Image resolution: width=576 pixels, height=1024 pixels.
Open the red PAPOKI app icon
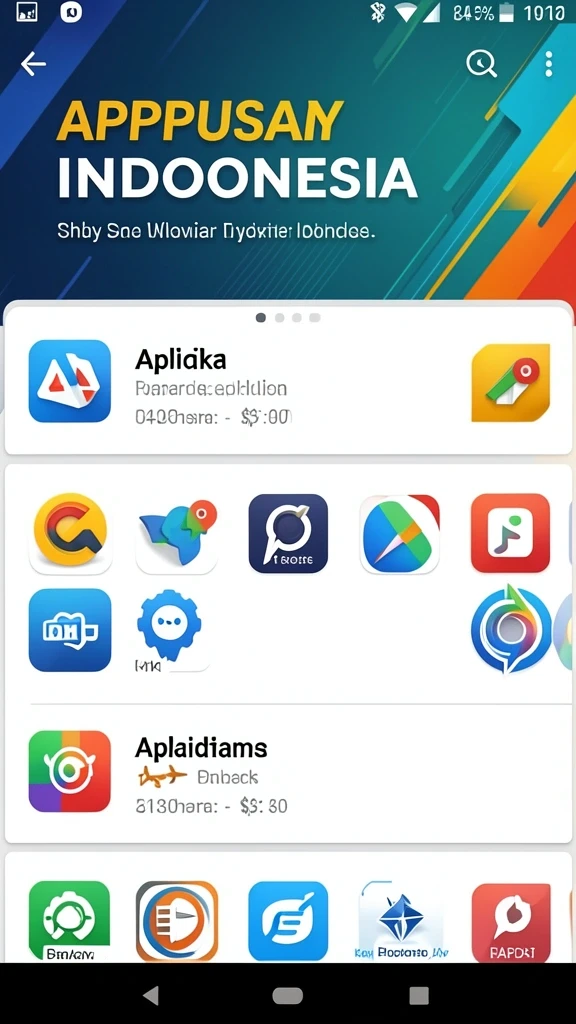coord(511,921)
